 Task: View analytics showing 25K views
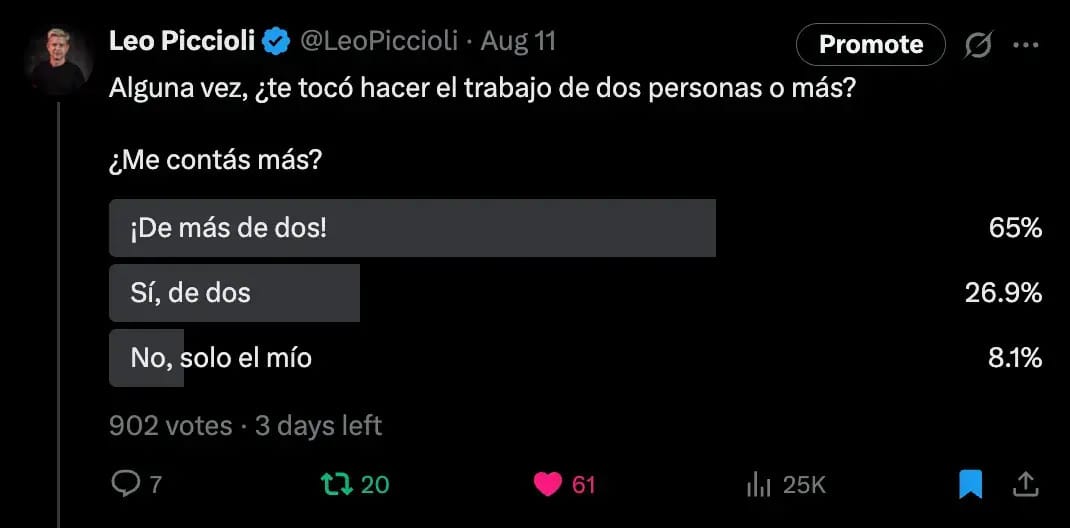pos(760,485)
